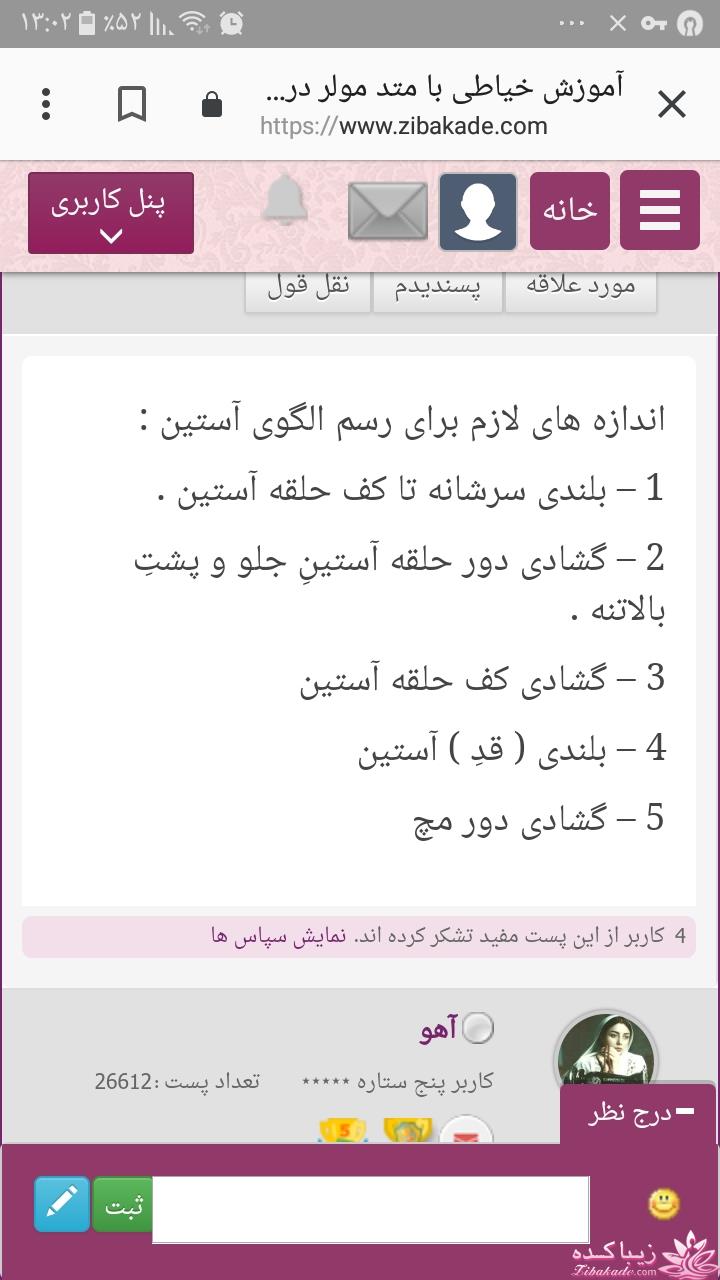Select the pencil edit icon near ثبت
This screenshot has width=720, height=1280.
[62, 1206]
